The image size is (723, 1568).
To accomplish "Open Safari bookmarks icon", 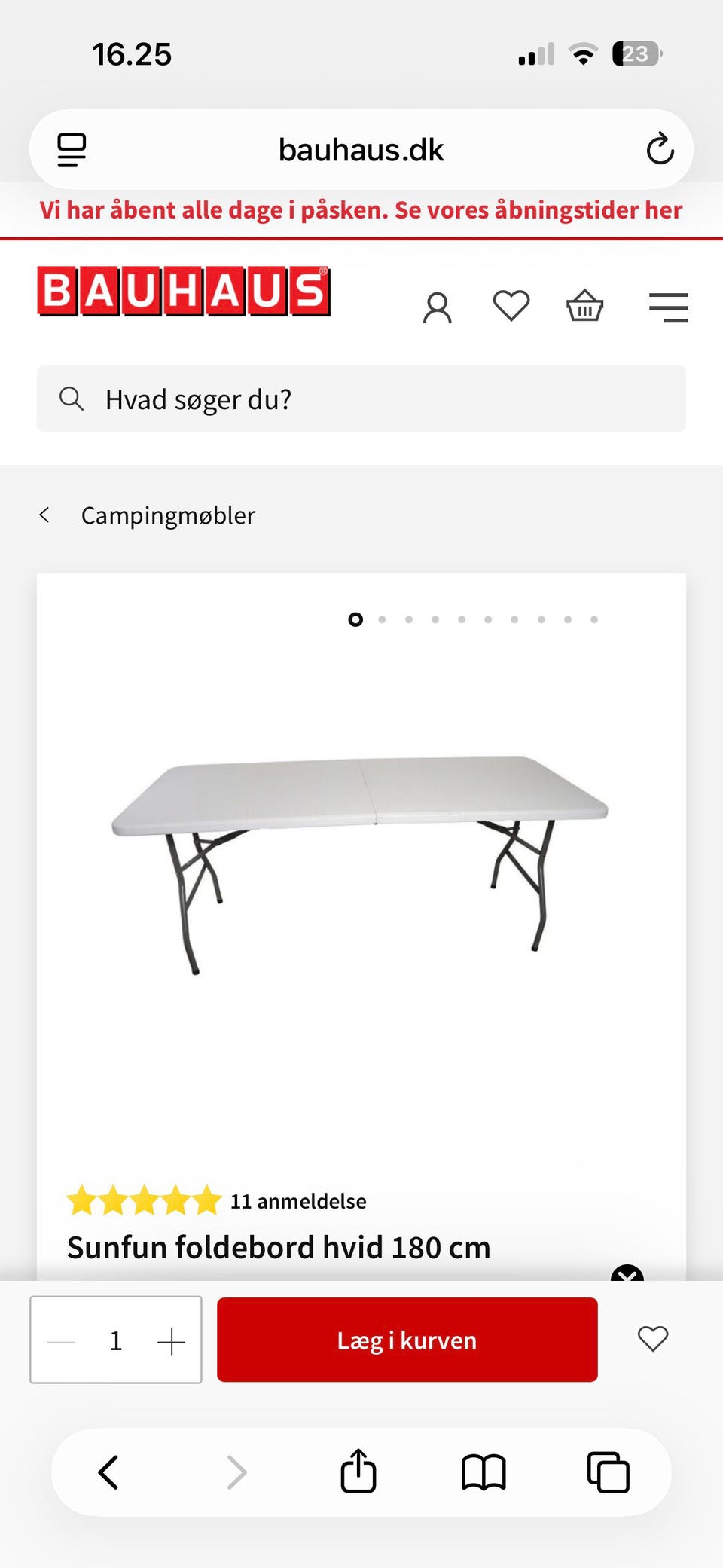I will (x=484, y=1472).
